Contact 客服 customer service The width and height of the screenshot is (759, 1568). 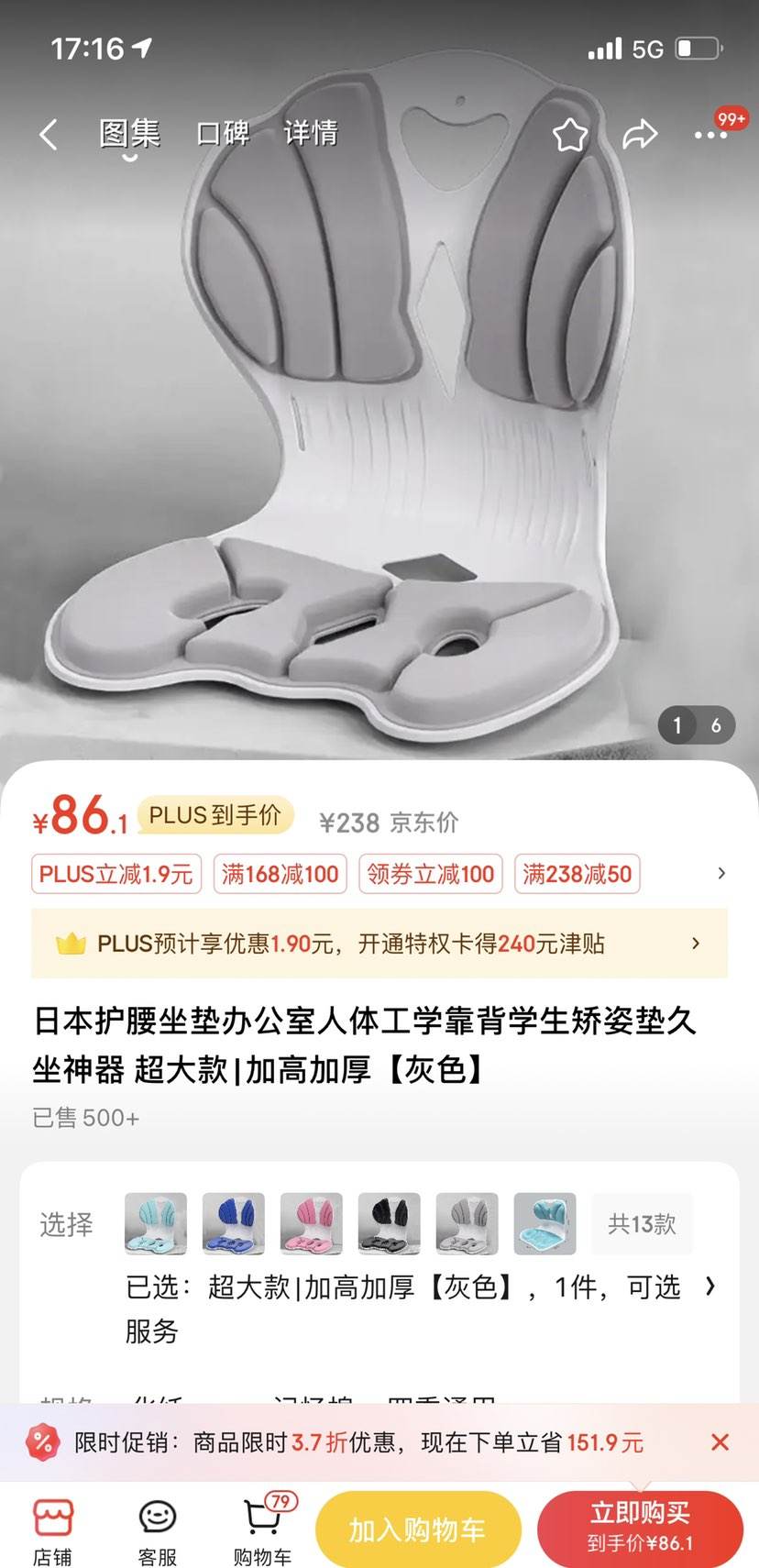click(157, 1529)
